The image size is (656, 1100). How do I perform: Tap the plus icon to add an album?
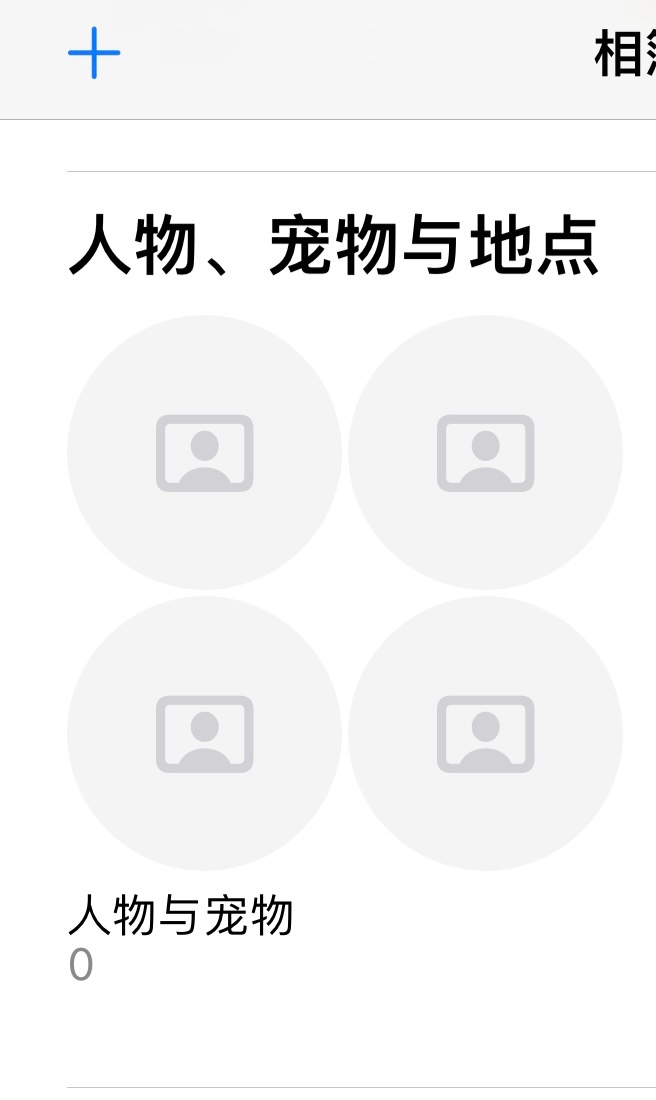point(94,53)
